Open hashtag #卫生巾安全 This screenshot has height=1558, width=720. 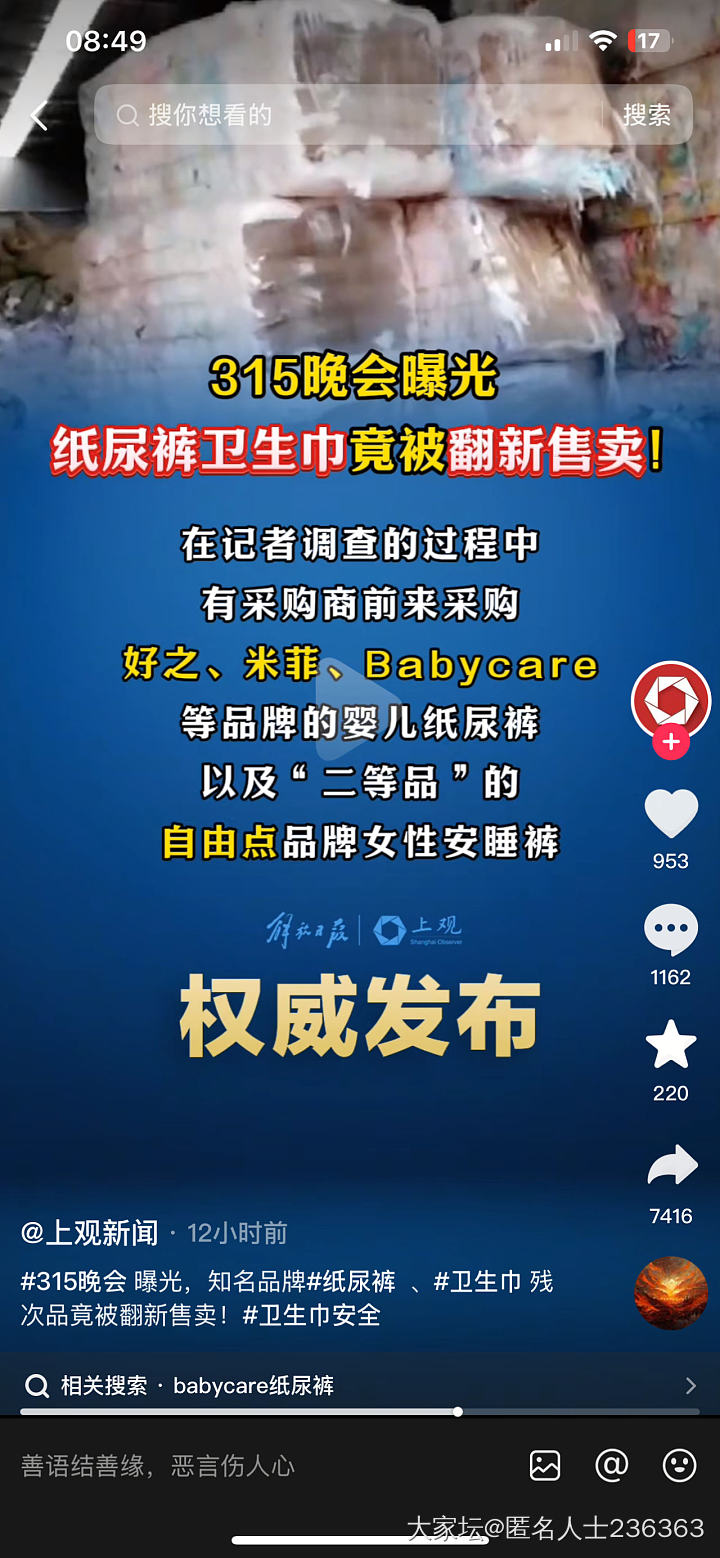tap(312, 1315)
